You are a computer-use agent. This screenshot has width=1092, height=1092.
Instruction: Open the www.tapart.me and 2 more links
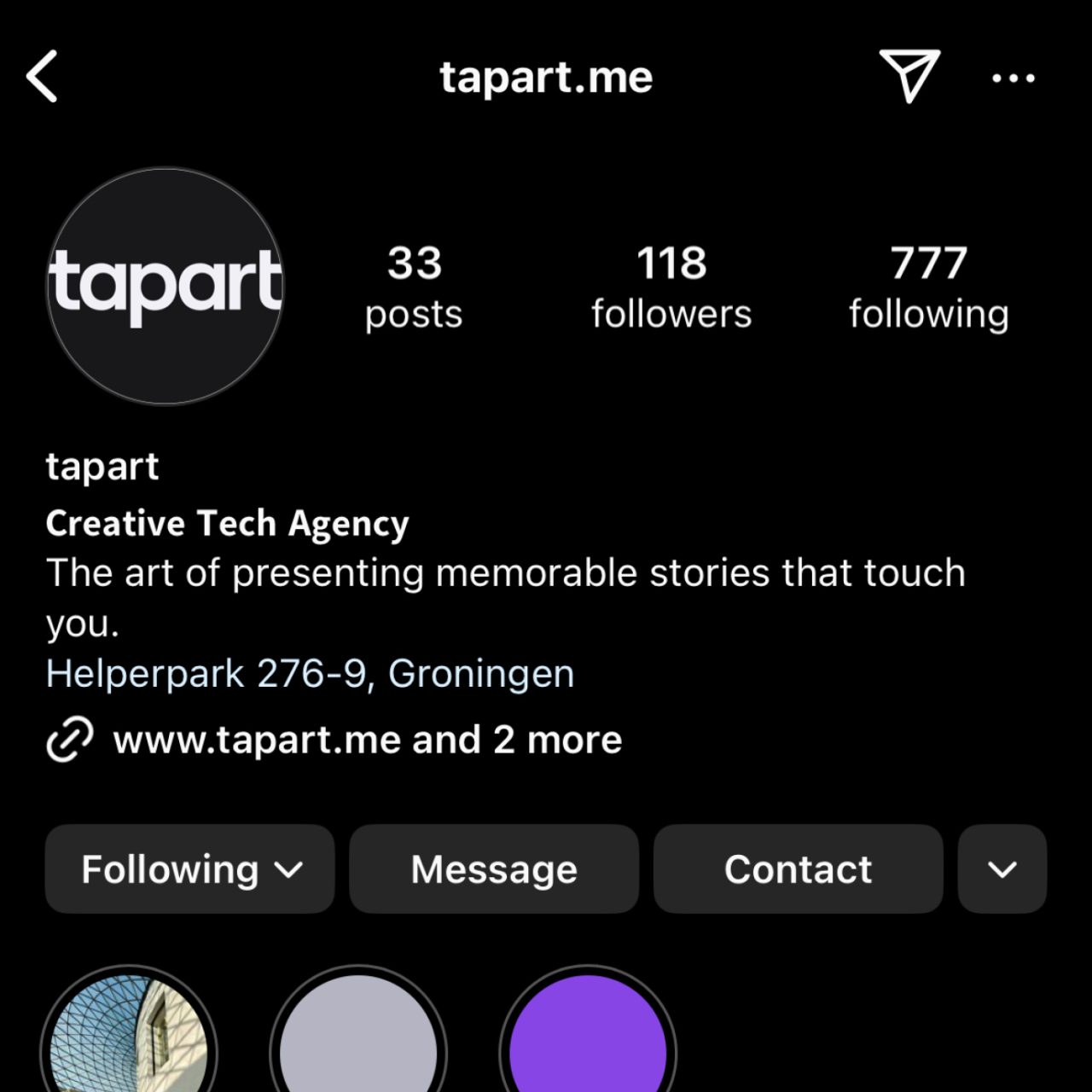pos(367,740)
